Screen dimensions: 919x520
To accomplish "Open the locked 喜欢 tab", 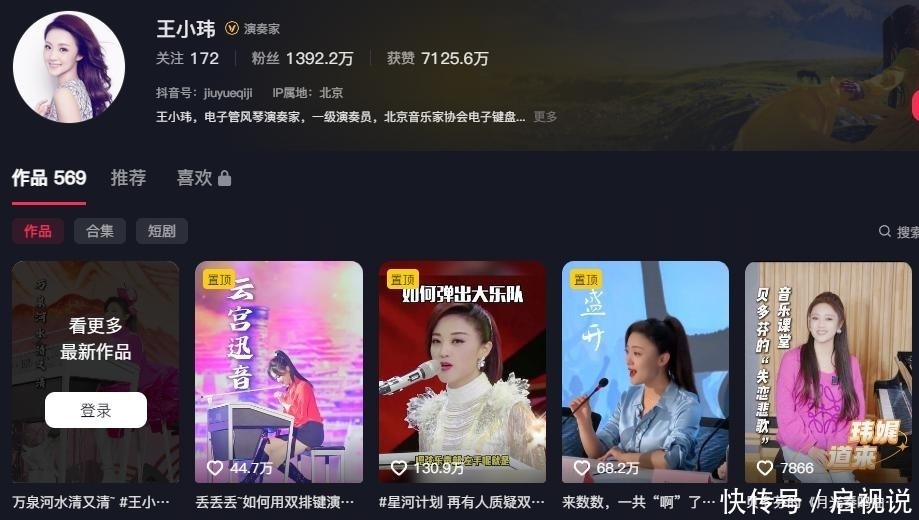I will [x=204, y=178].
